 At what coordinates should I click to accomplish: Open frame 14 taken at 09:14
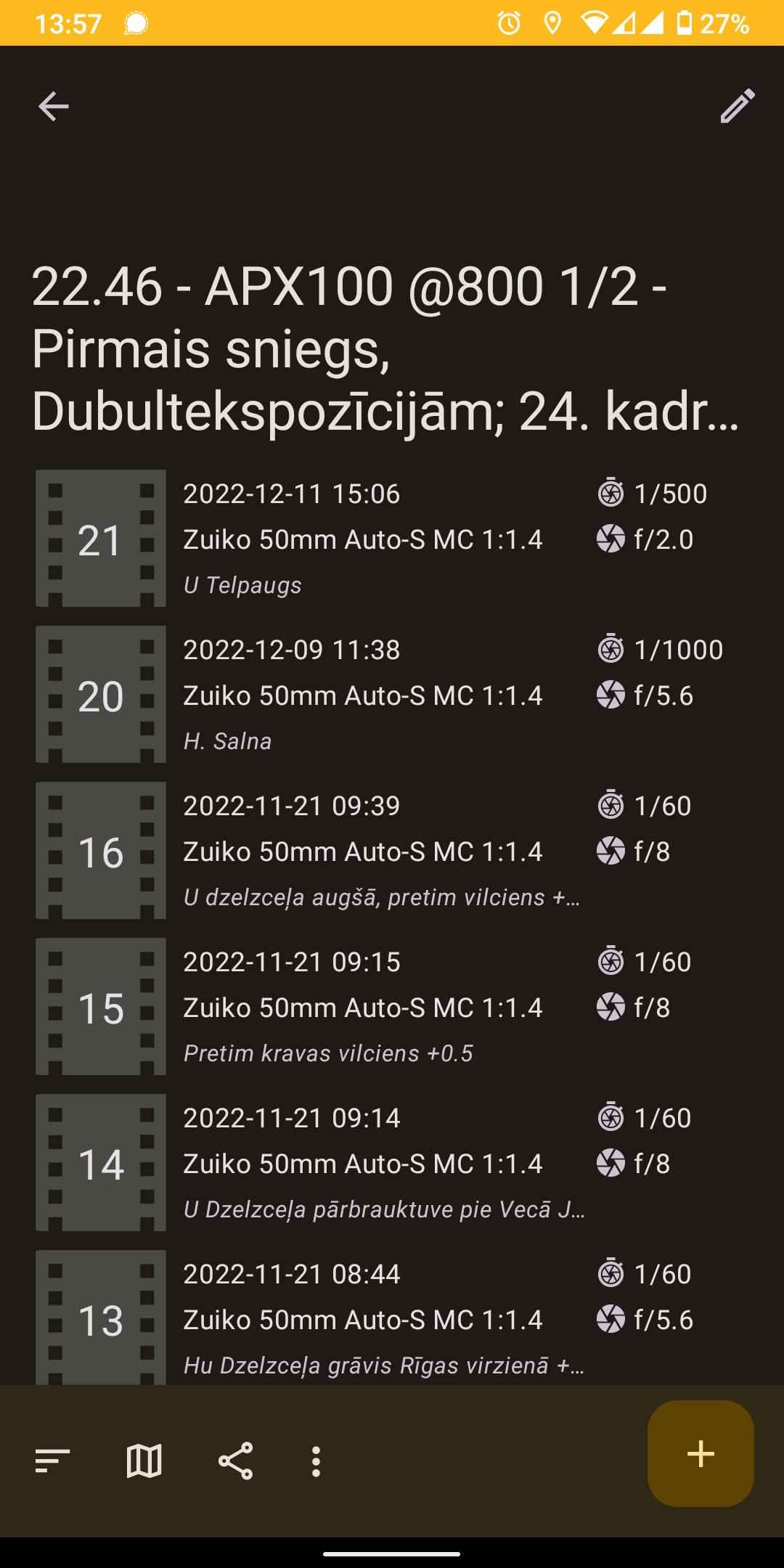(x=392, y=1162)
